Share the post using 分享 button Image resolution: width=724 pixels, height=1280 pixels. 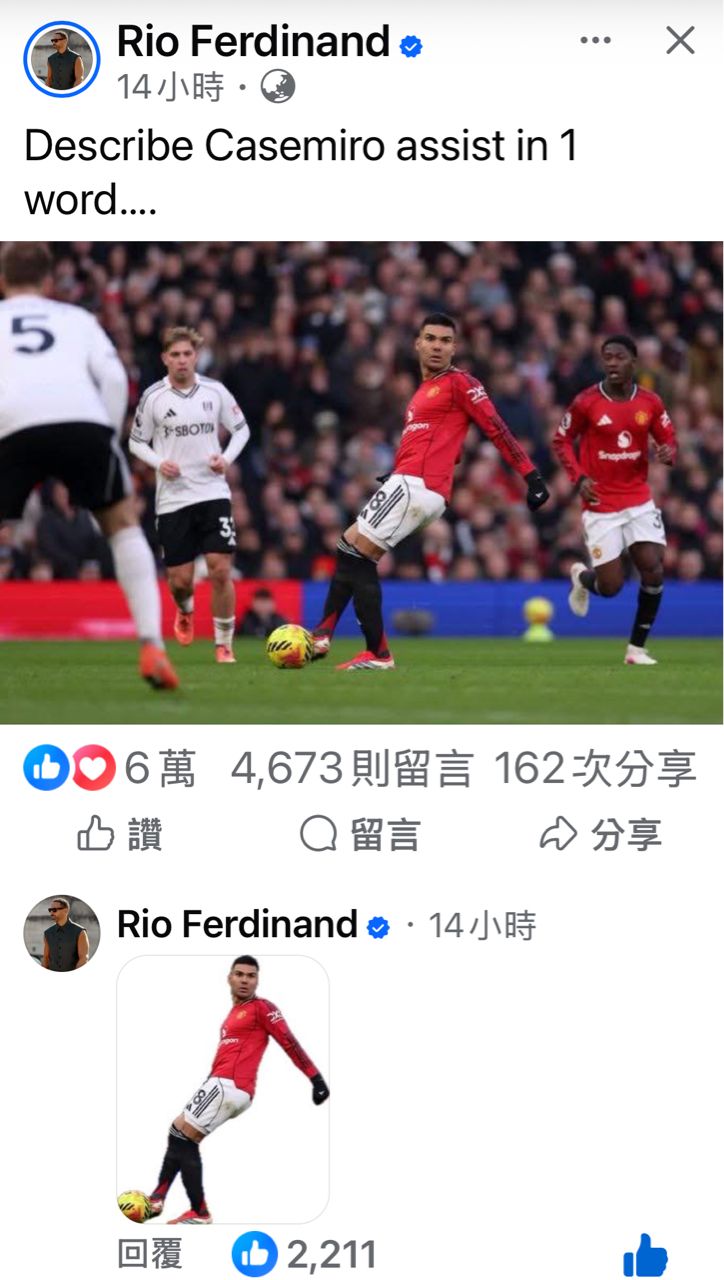tap(600, 835)
